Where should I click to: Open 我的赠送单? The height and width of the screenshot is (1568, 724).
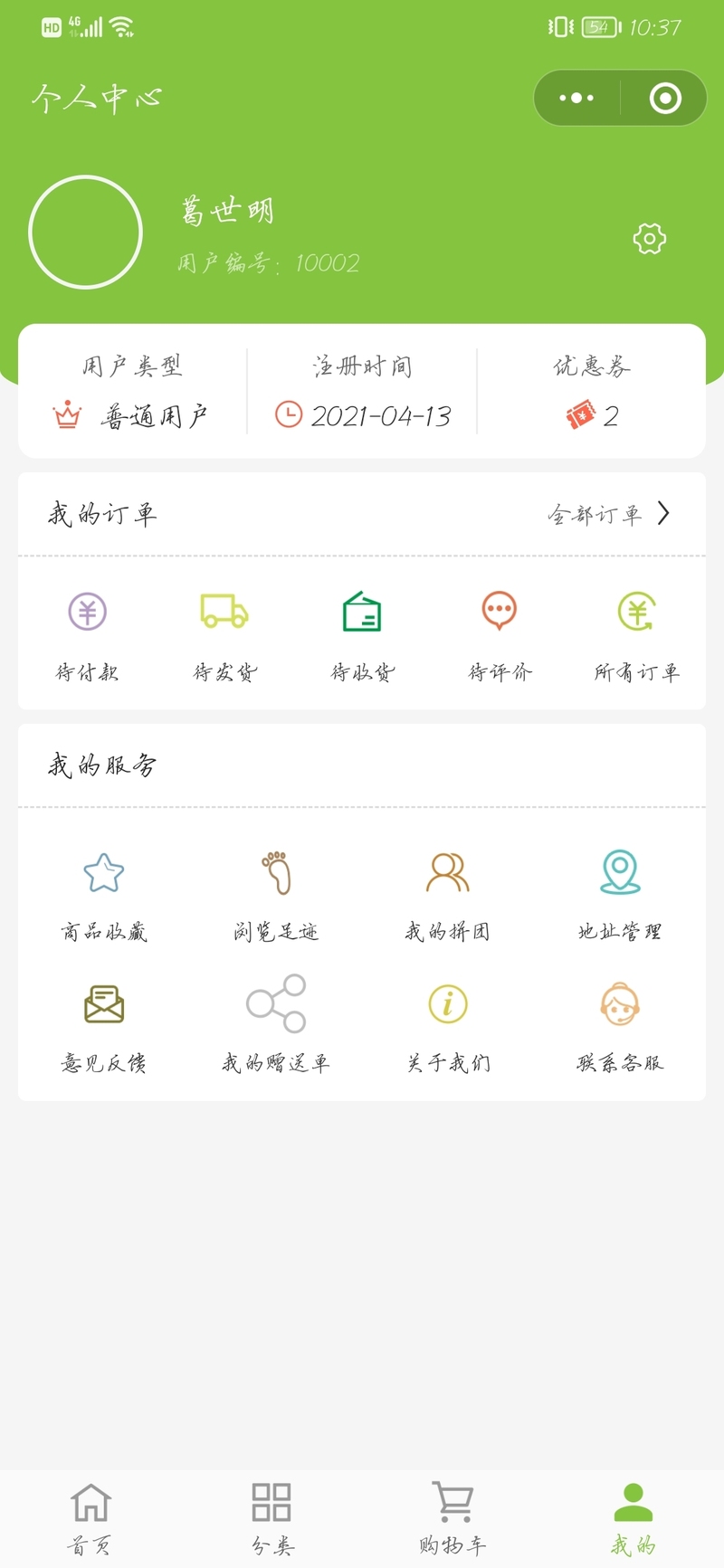[276, 1026]
